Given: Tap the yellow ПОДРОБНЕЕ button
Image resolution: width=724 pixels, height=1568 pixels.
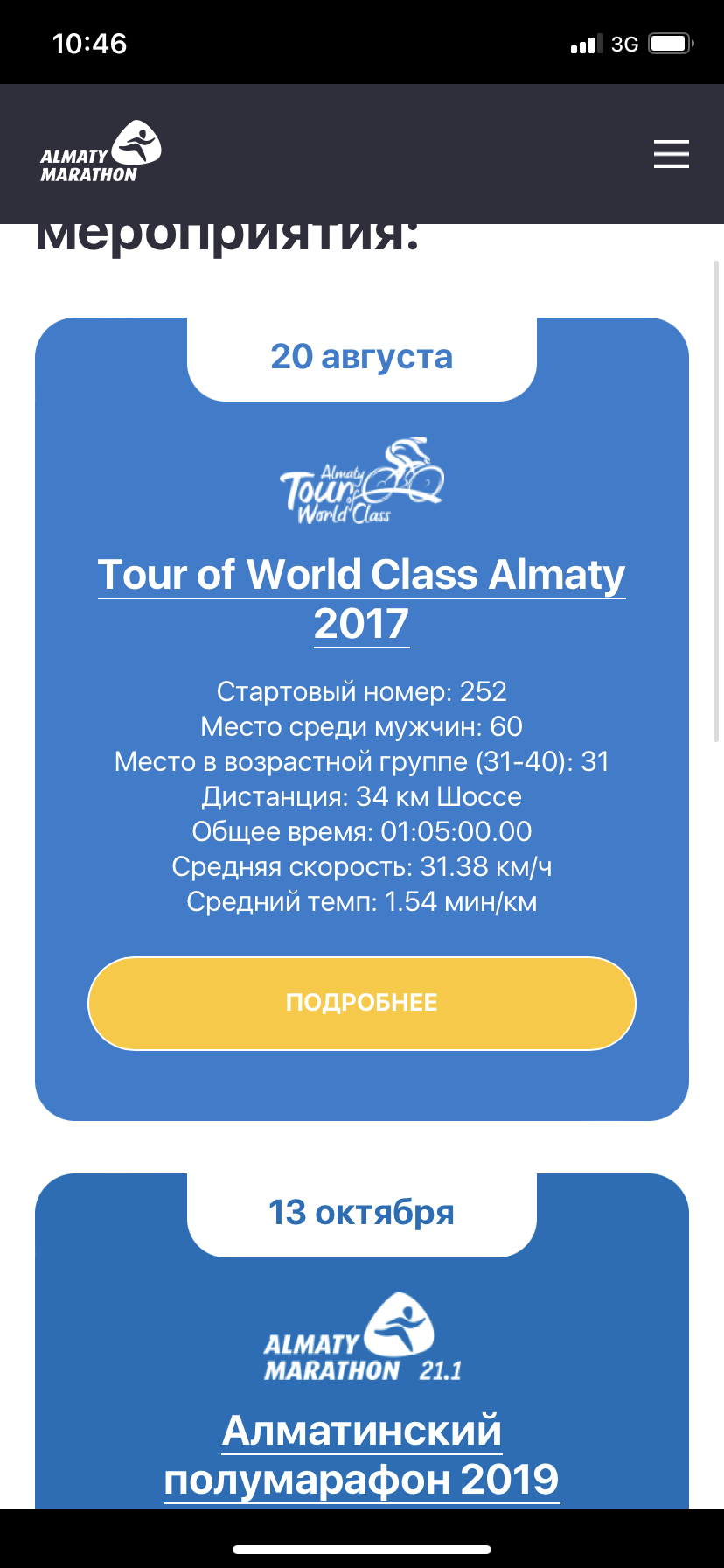Looking at the screenshot, I should click(361, 1003).
